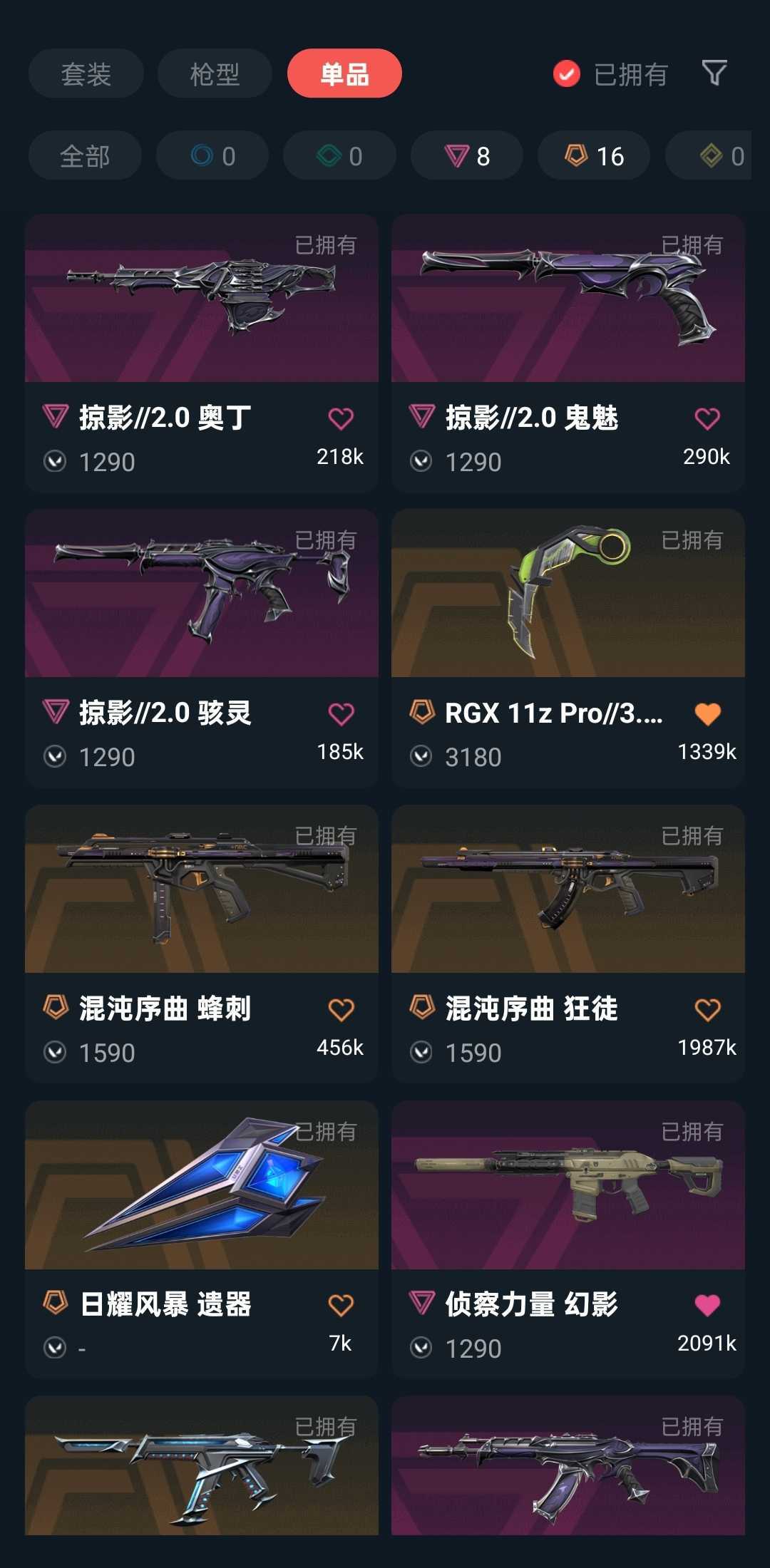The image size is (770, 1568).
Task: Switch to the 套装 tab
Action: point(86,73)
